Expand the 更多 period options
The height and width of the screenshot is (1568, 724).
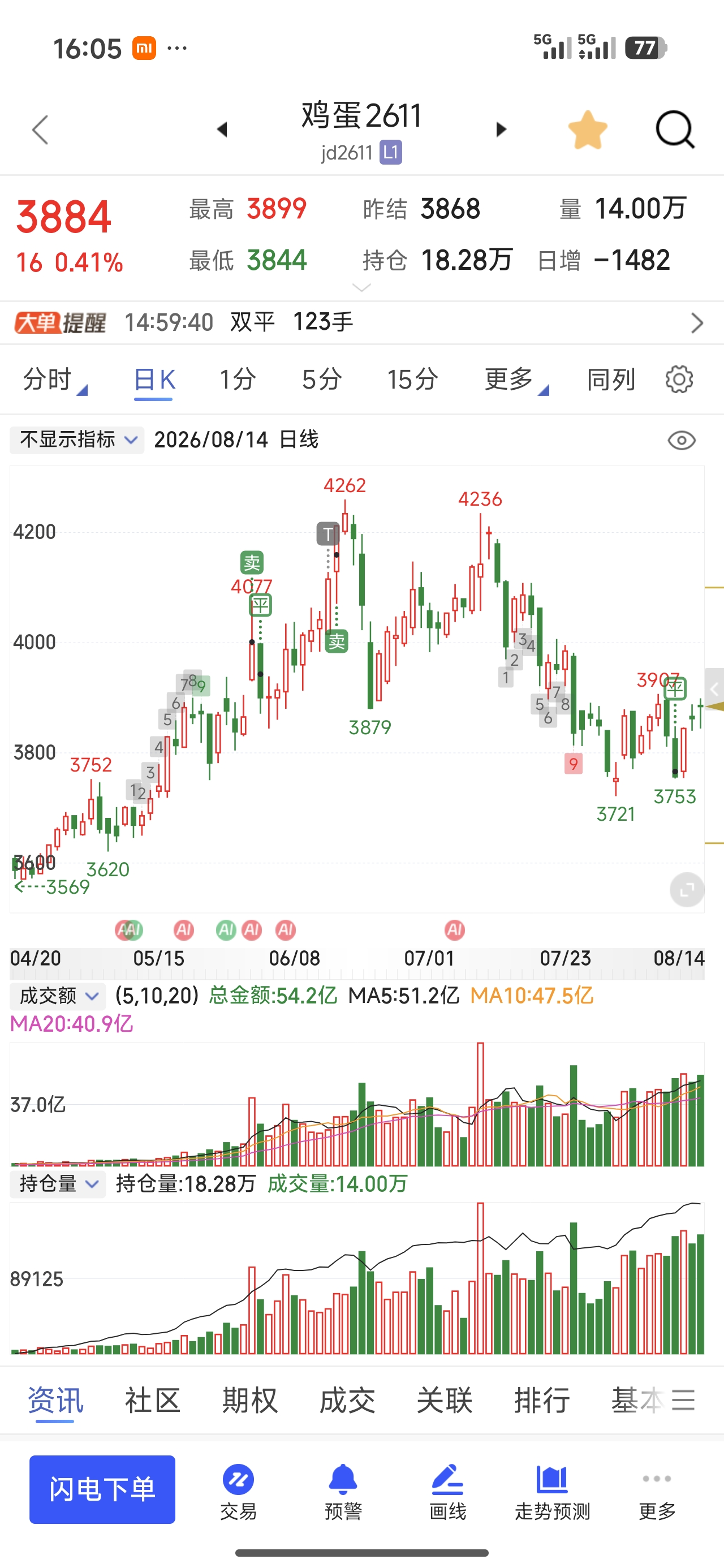[x=516, y=380]
